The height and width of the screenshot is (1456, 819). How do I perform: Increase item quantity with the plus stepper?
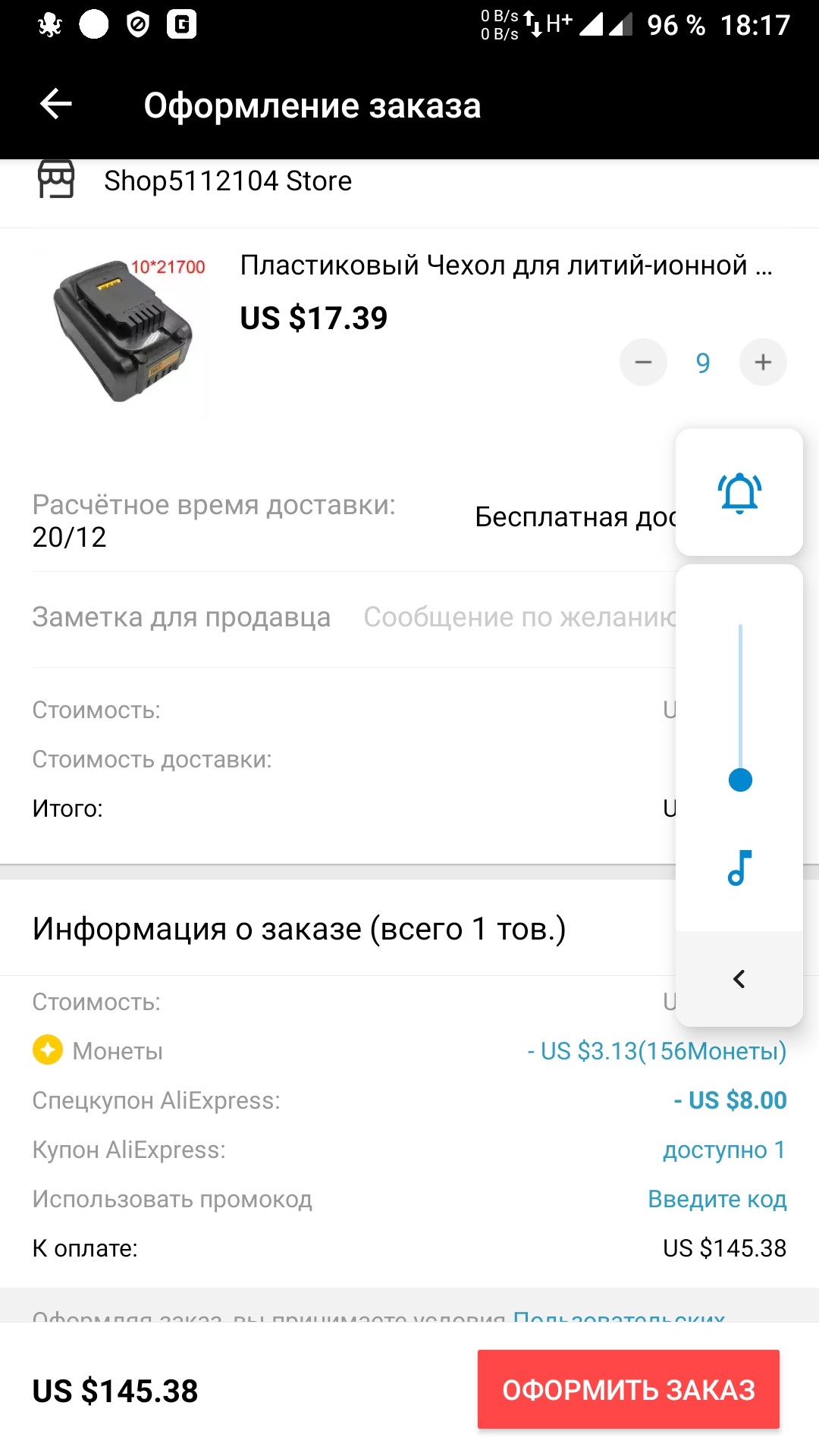763,362
